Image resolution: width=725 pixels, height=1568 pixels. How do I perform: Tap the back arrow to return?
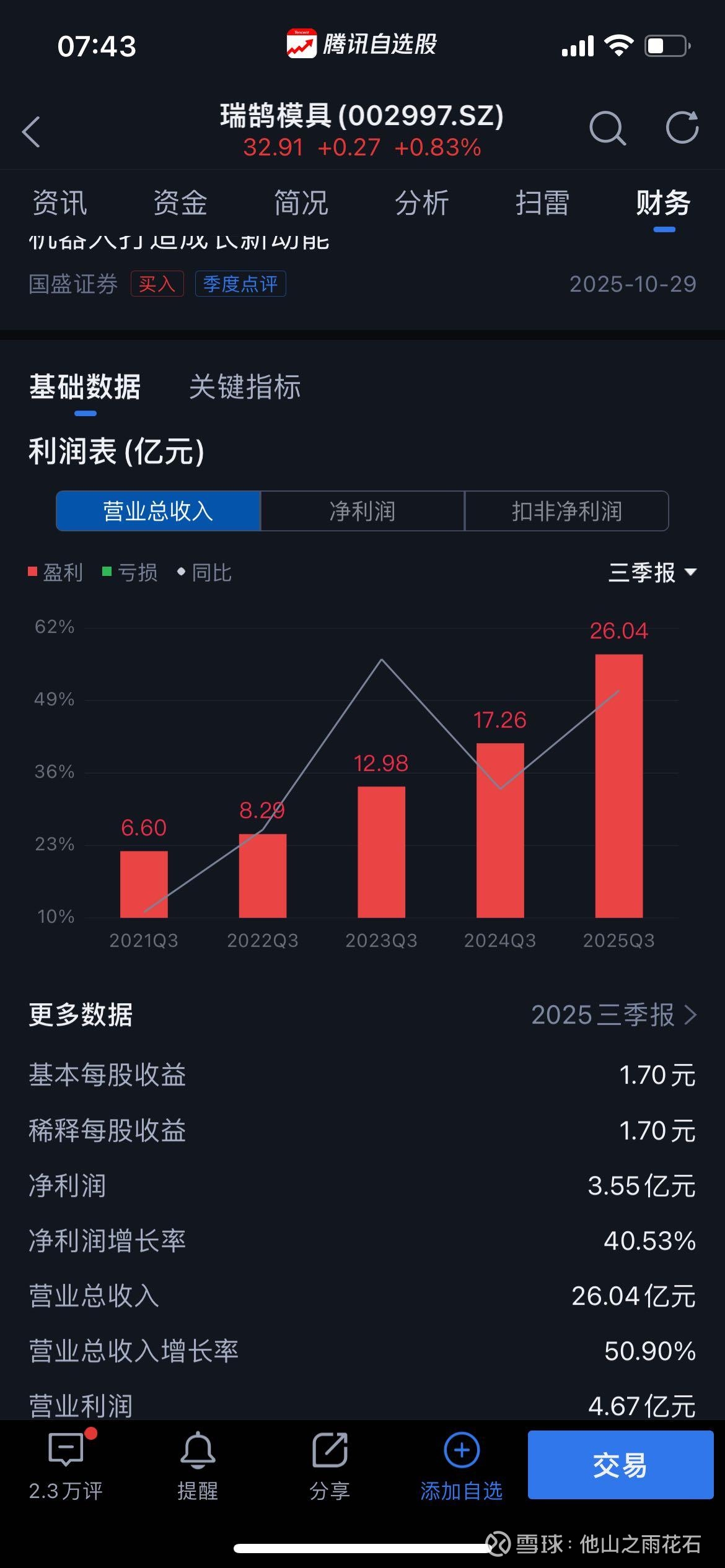point(32,131)
